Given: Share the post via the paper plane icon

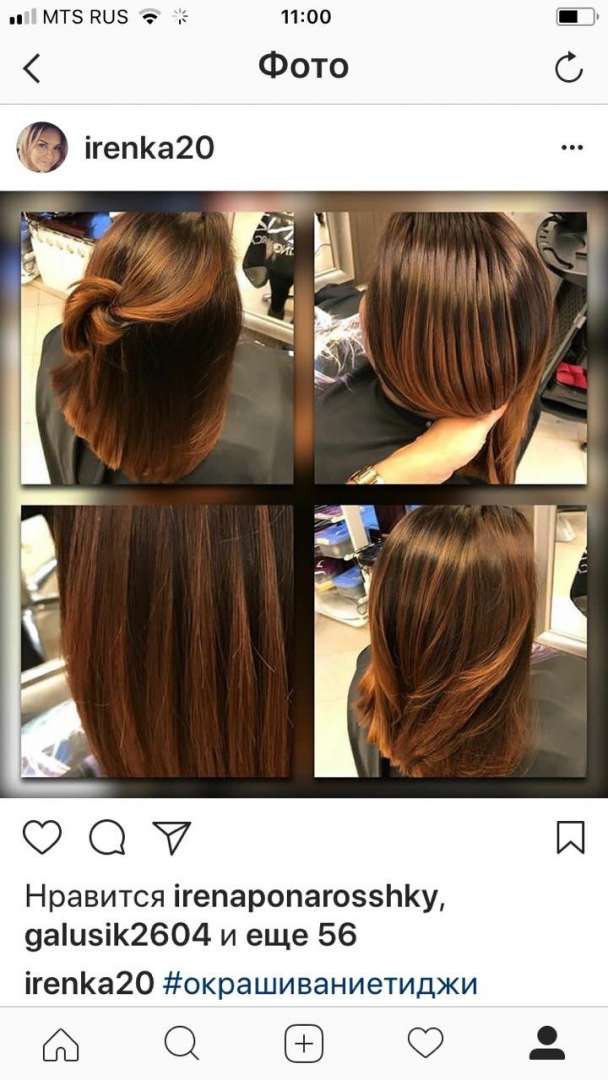Looking at the screenshot, I should [171, 837].
